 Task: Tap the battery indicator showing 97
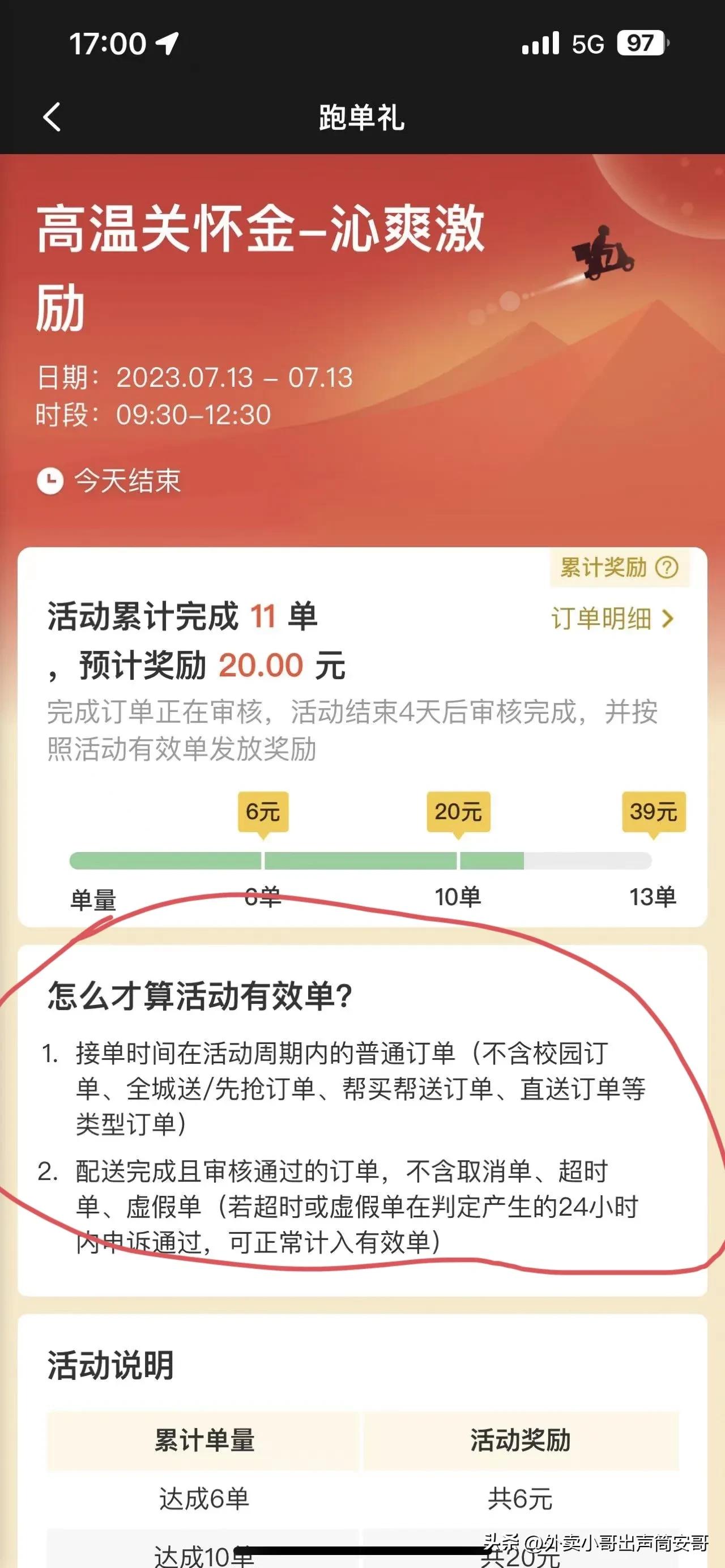click(x=642, y=42)
